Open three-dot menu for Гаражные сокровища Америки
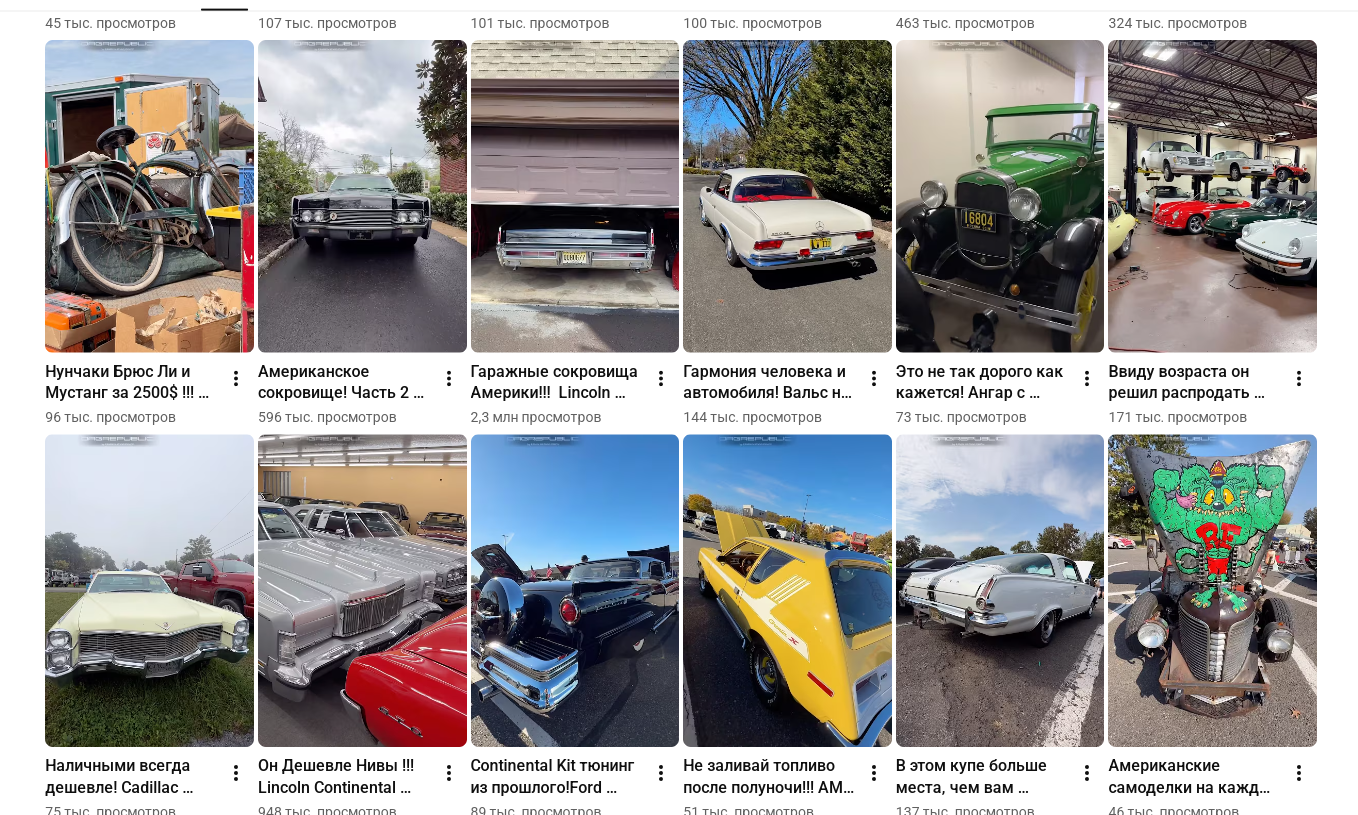The height and width of the screenshot is (815, 1358). 661,378
